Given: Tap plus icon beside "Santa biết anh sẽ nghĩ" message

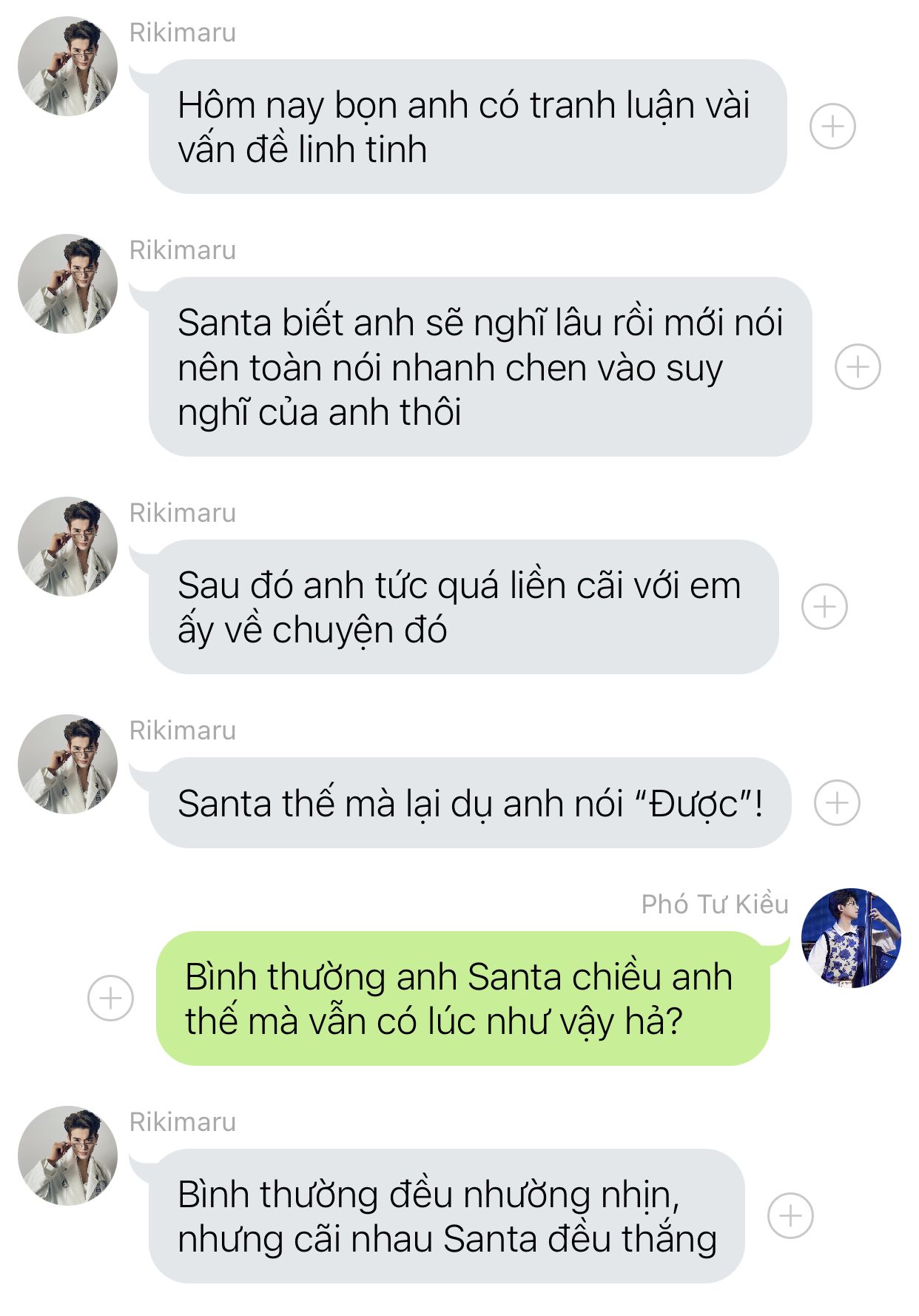Looking at the screenshot, I should coord(858,367).
